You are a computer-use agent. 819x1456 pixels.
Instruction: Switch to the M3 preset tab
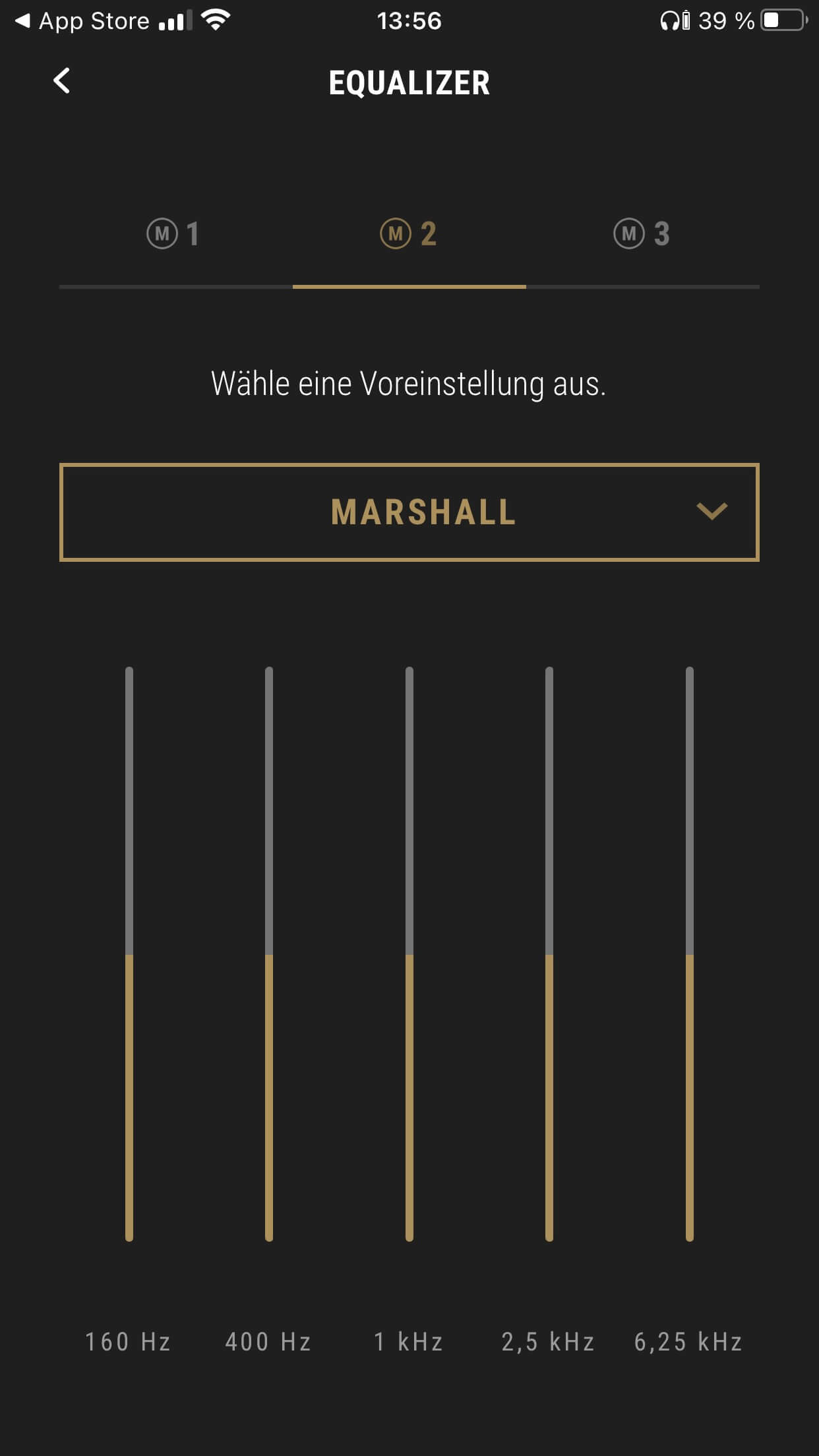coord(642,234)
